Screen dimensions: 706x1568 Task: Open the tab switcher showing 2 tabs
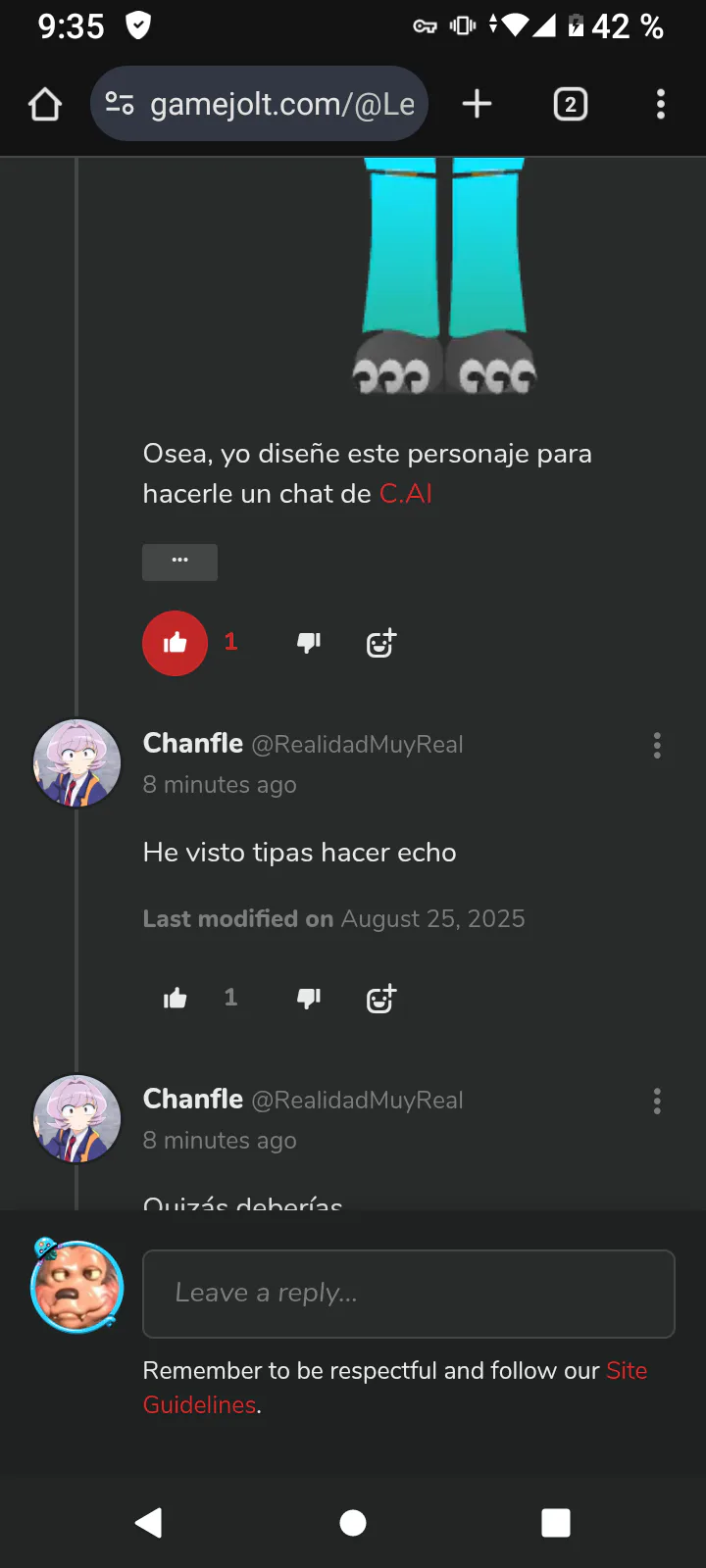[571, 104]
